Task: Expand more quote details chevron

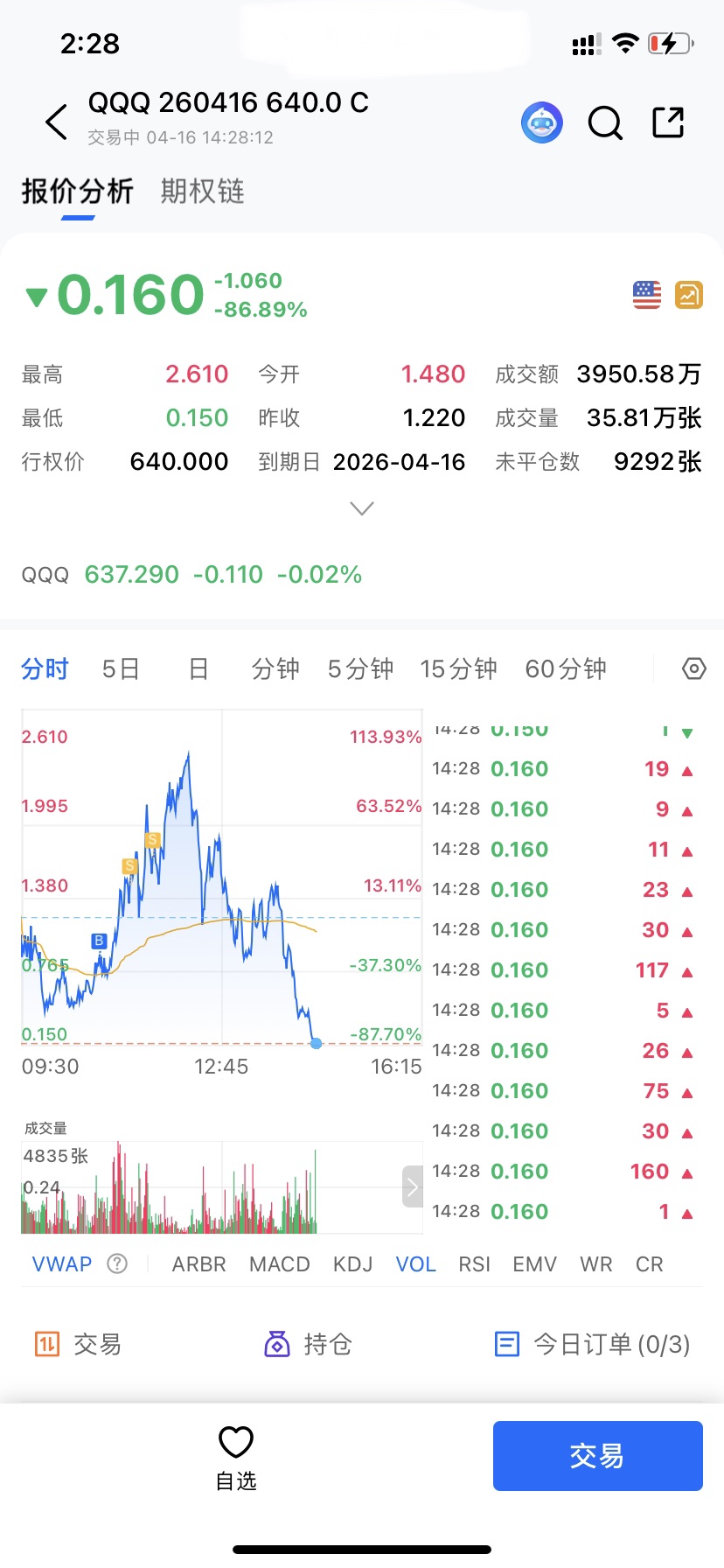Action: click(x=361, y=508)
